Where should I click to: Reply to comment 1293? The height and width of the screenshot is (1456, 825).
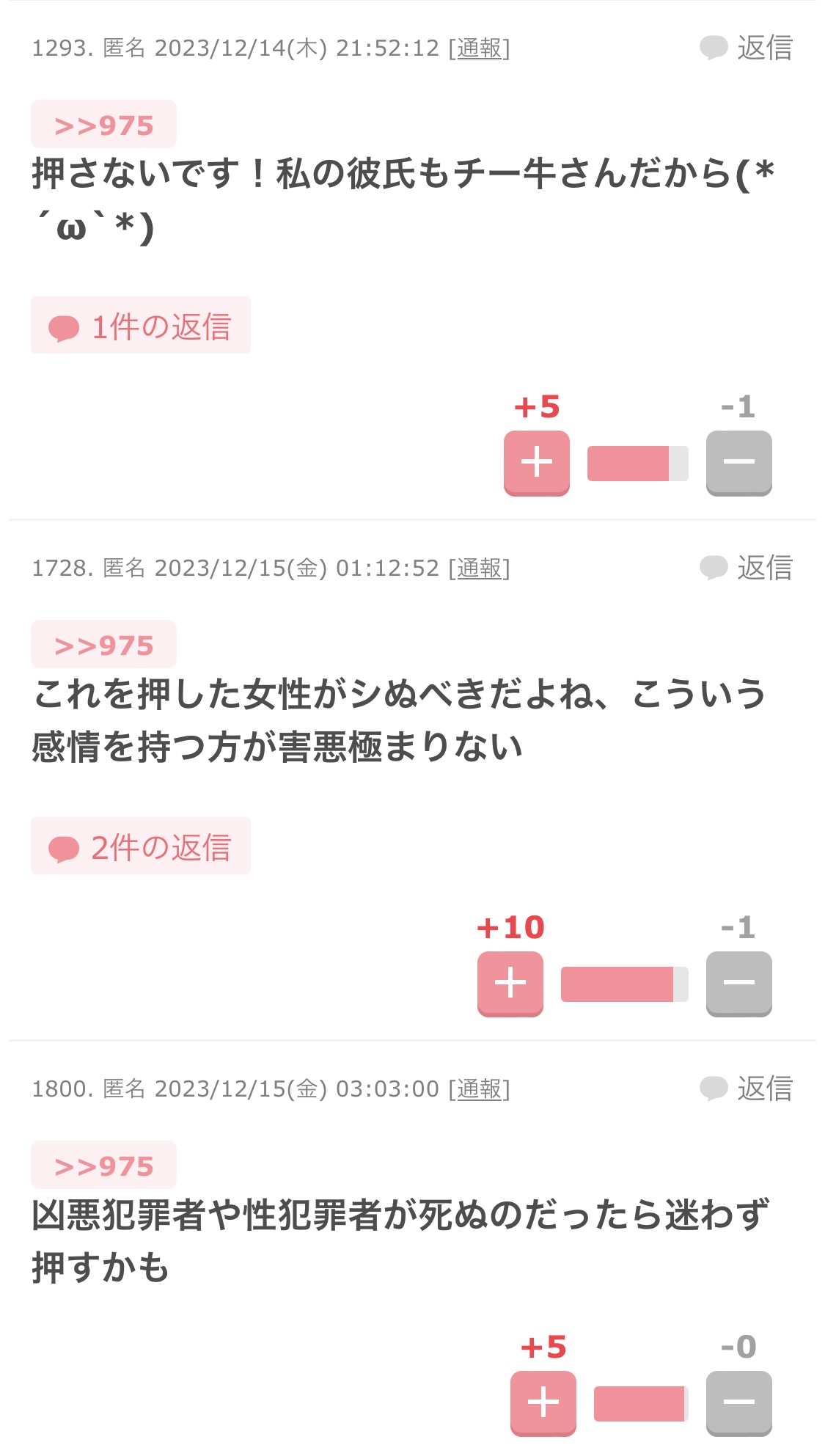[747, 48]
